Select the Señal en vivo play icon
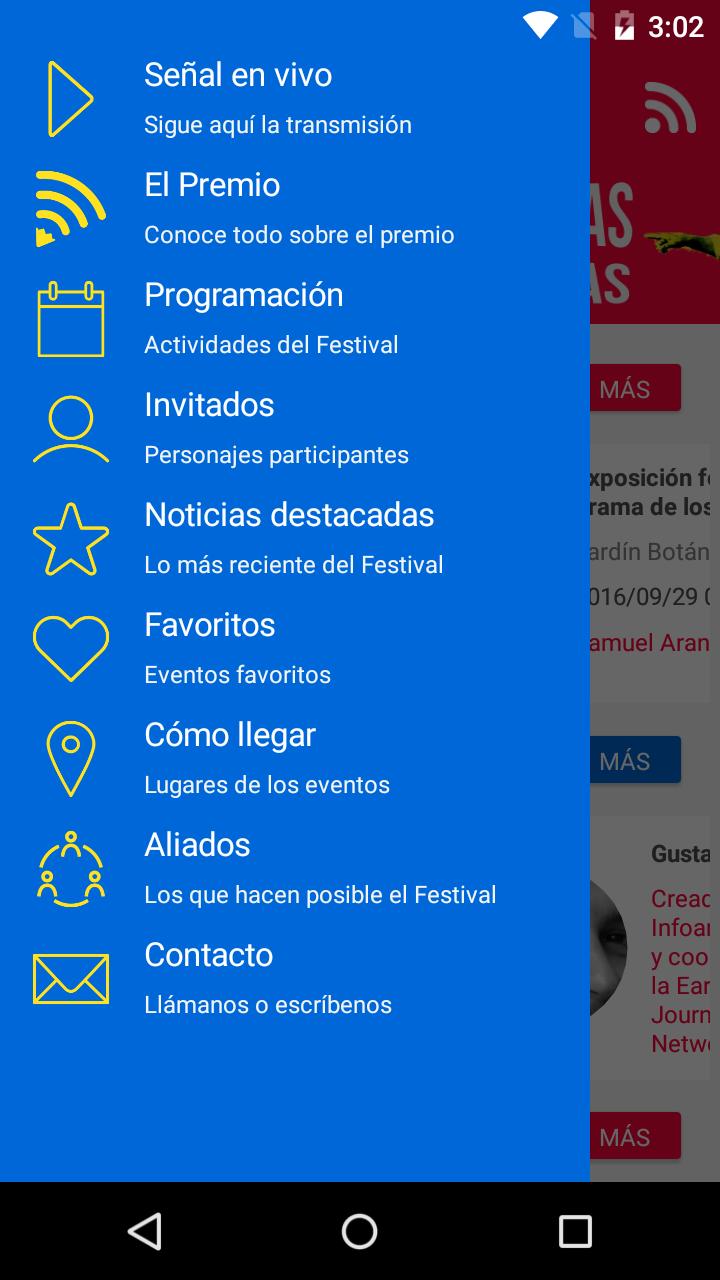Viewport: 720px width, 1280px height. click(x=70, y=98)
